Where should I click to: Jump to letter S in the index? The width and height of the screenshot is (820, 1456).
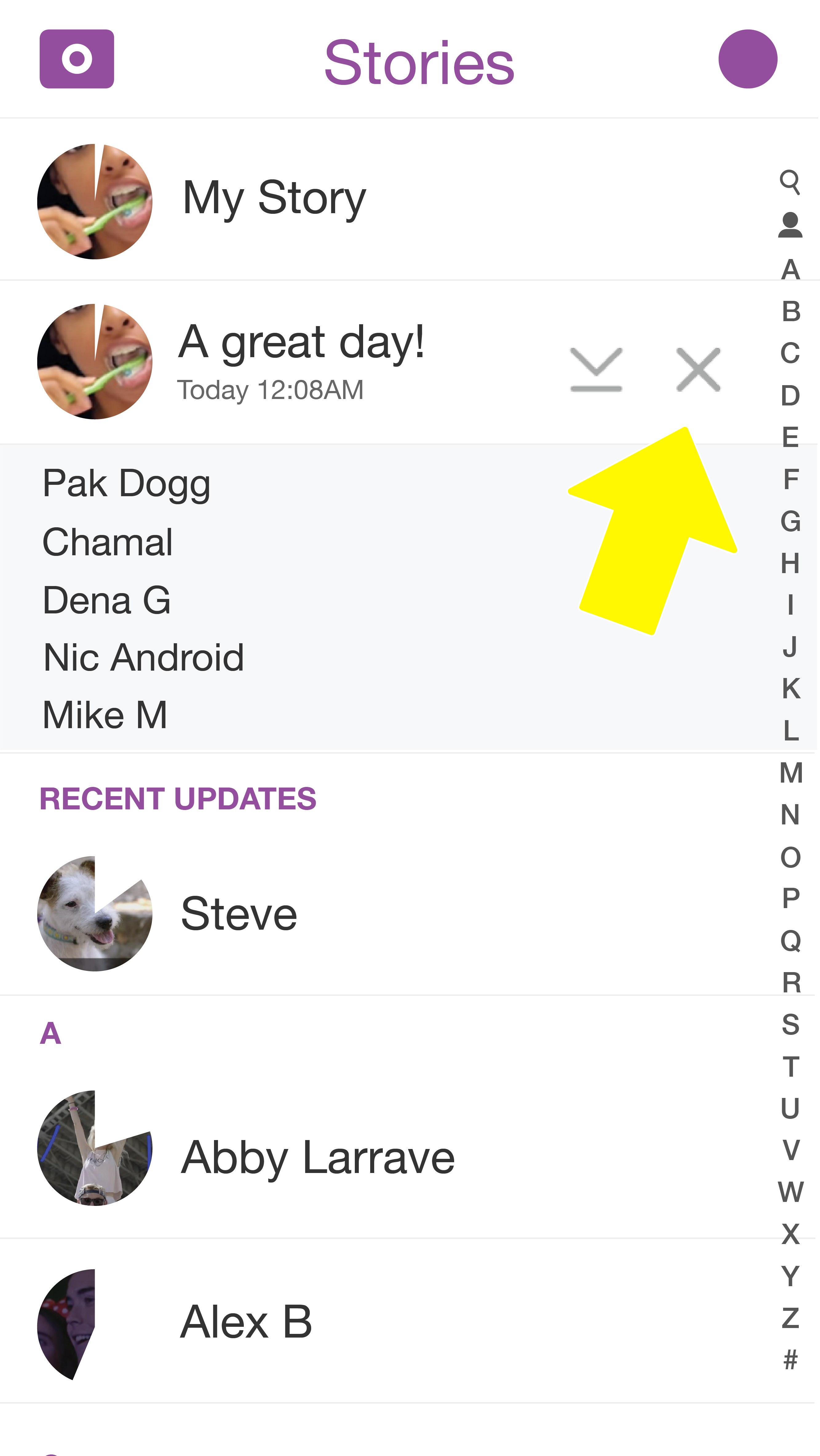790,1024
